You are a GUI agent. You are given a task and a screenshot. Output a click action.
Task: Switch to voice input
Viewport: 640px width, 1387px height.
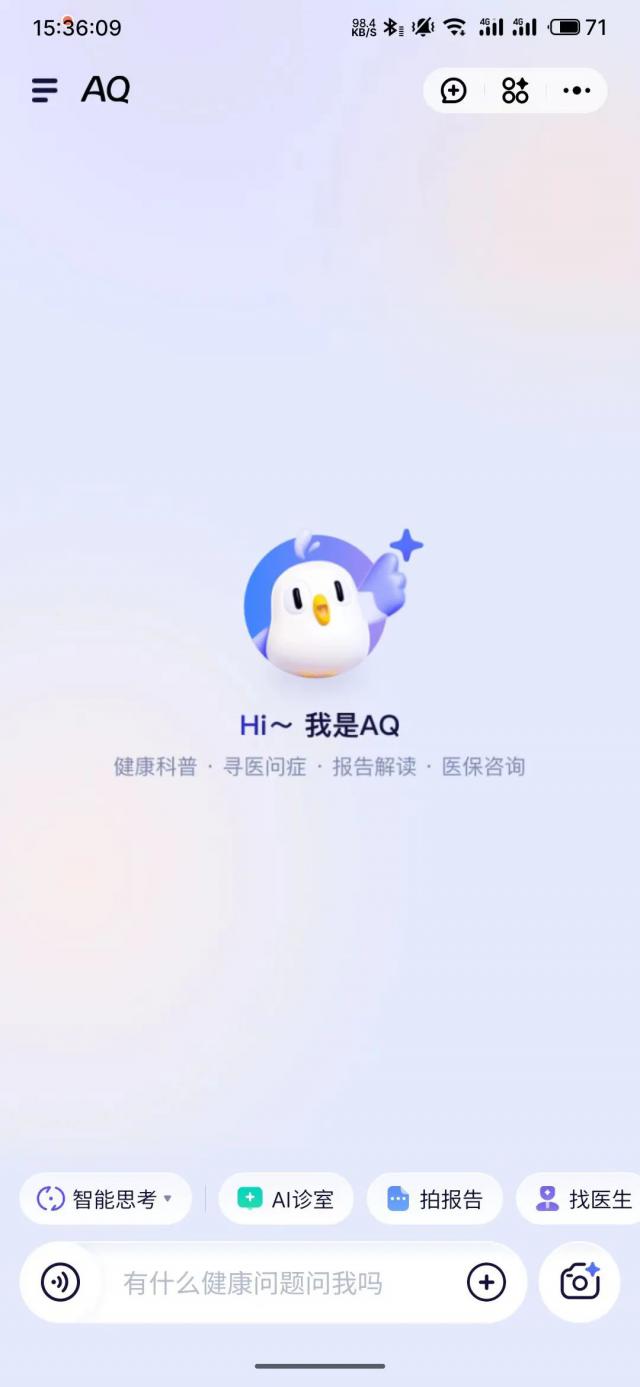(x=60, y=1282)
